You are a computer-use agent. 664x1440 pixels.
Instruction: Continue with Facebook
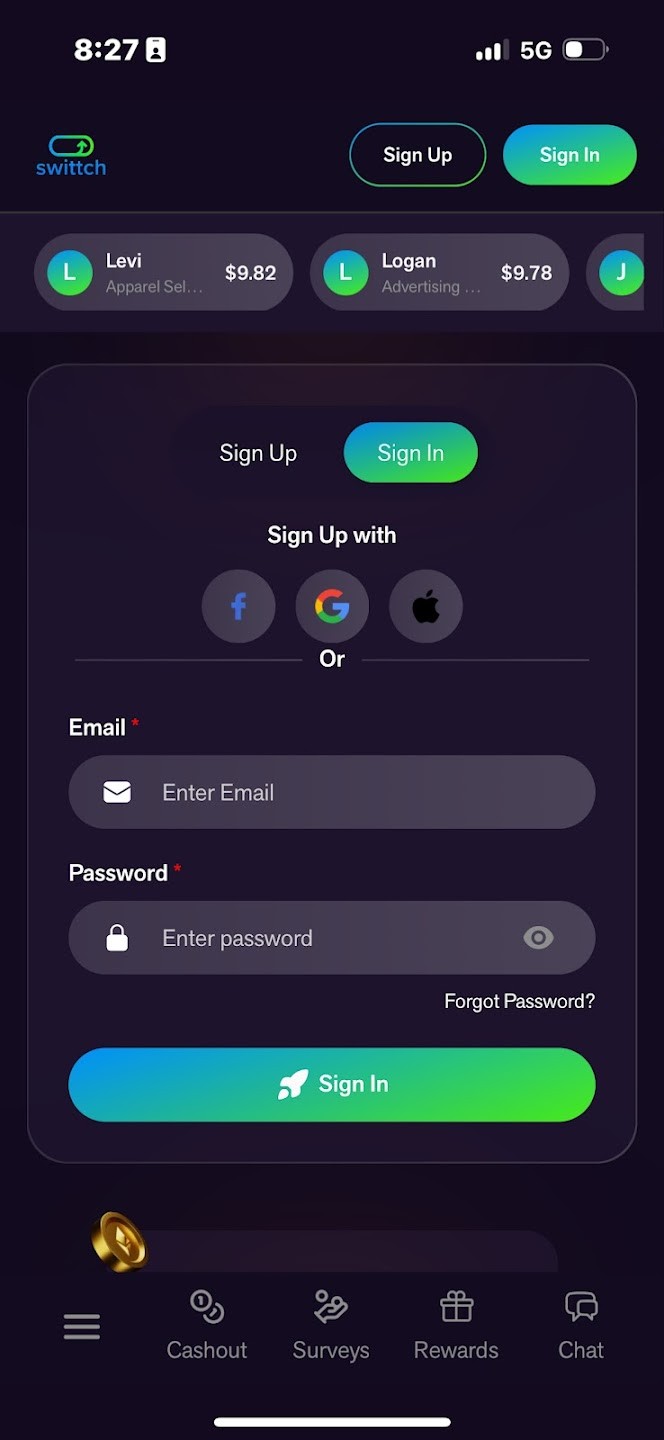click(x=238, y=606)
